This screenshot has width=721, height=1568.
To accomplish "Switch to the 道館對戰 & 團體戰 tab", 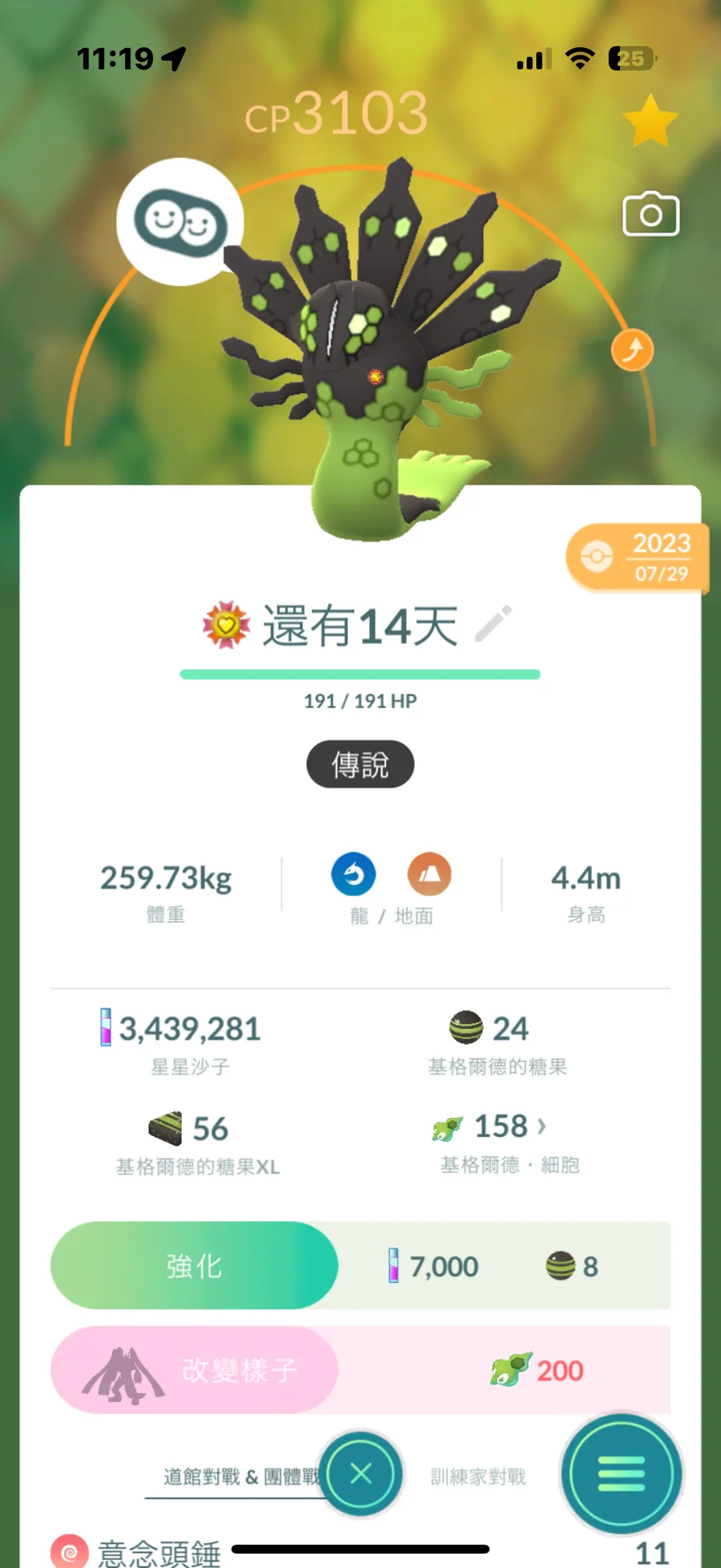I will tap(240, 1477).
